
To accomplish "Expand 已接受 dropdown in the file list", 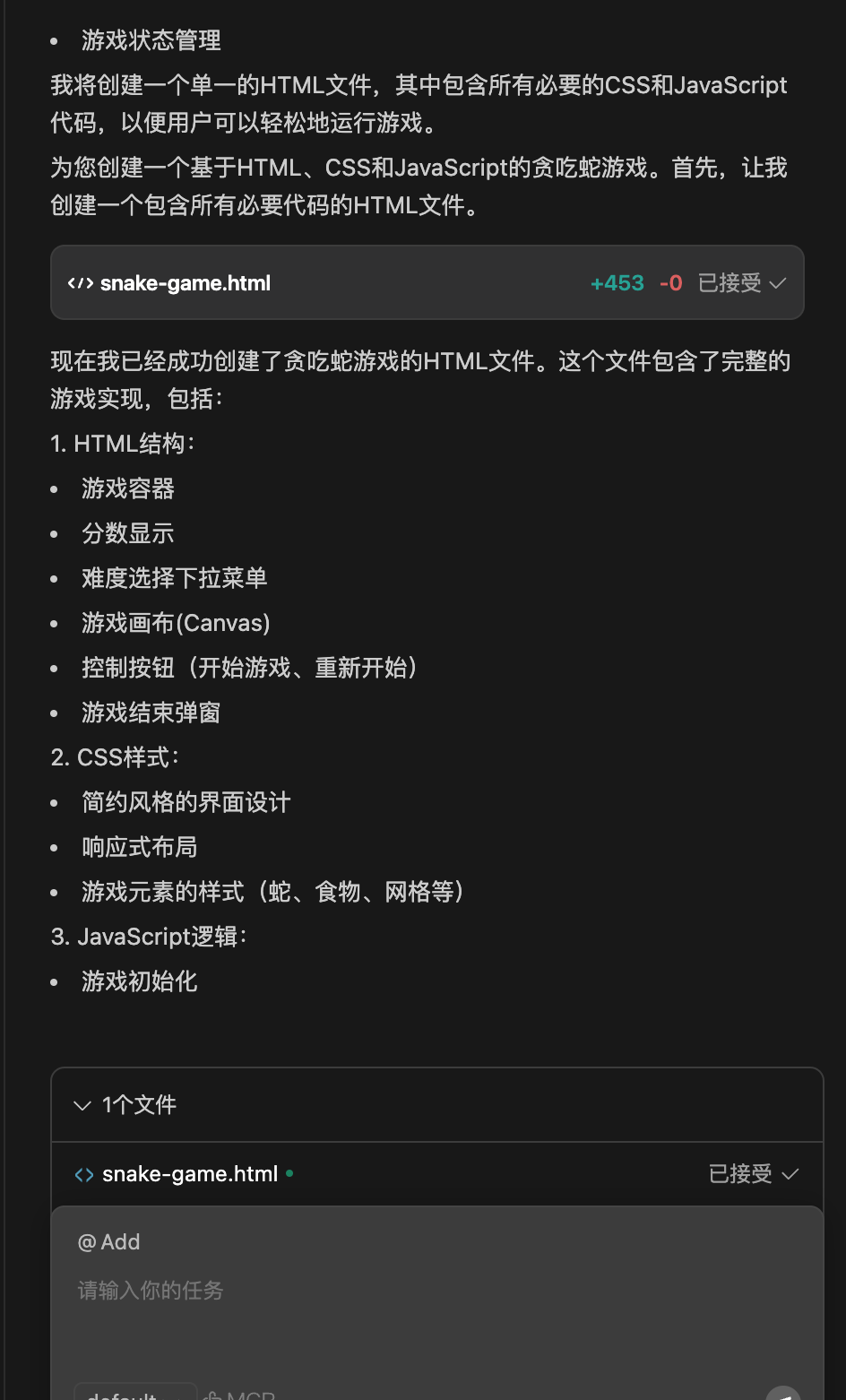I will [753, 1174].
